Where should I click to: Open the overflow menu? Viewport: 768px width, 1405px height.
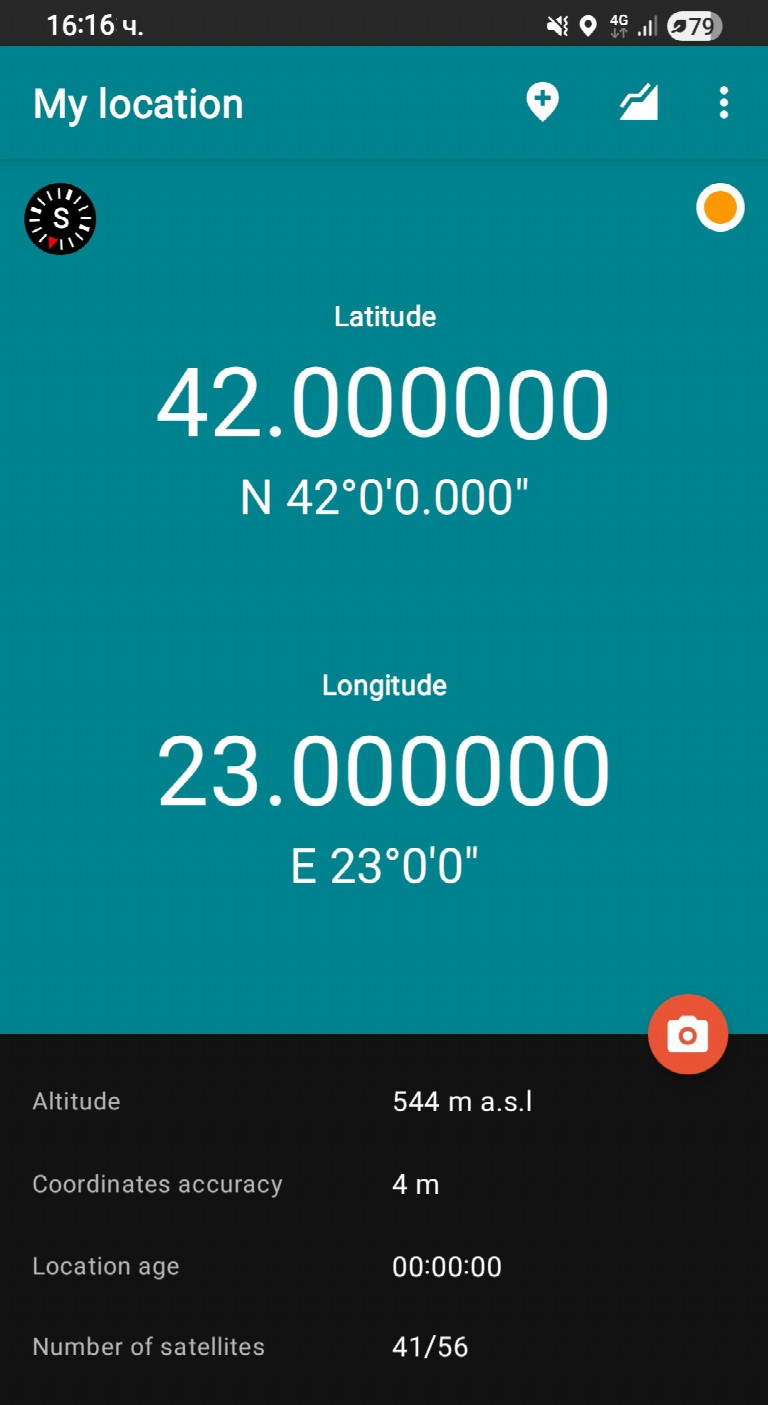[x=723, y=103]
